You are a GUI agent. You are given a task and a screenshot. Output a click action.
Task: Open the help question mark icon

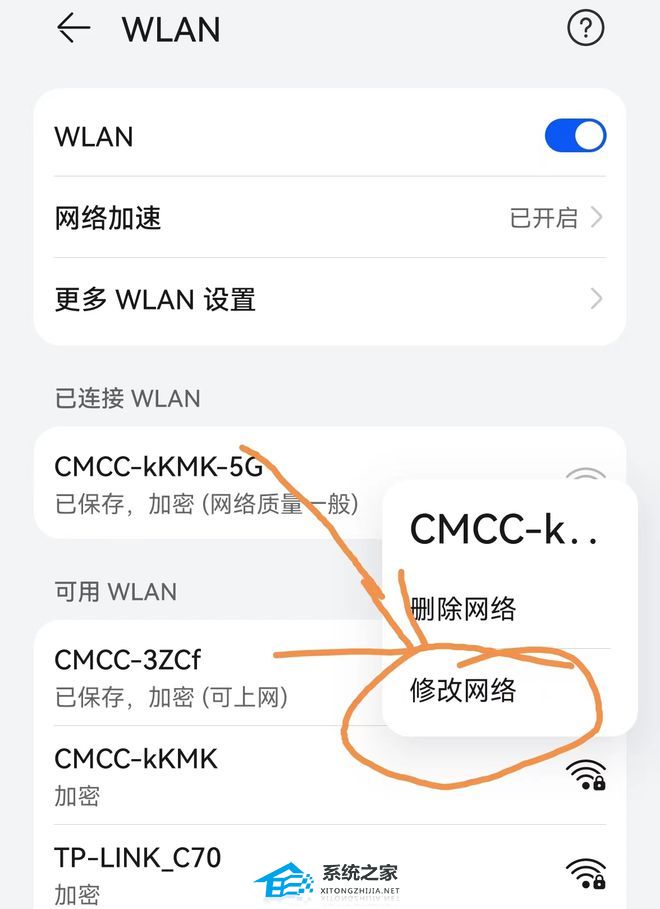point(586,29)
